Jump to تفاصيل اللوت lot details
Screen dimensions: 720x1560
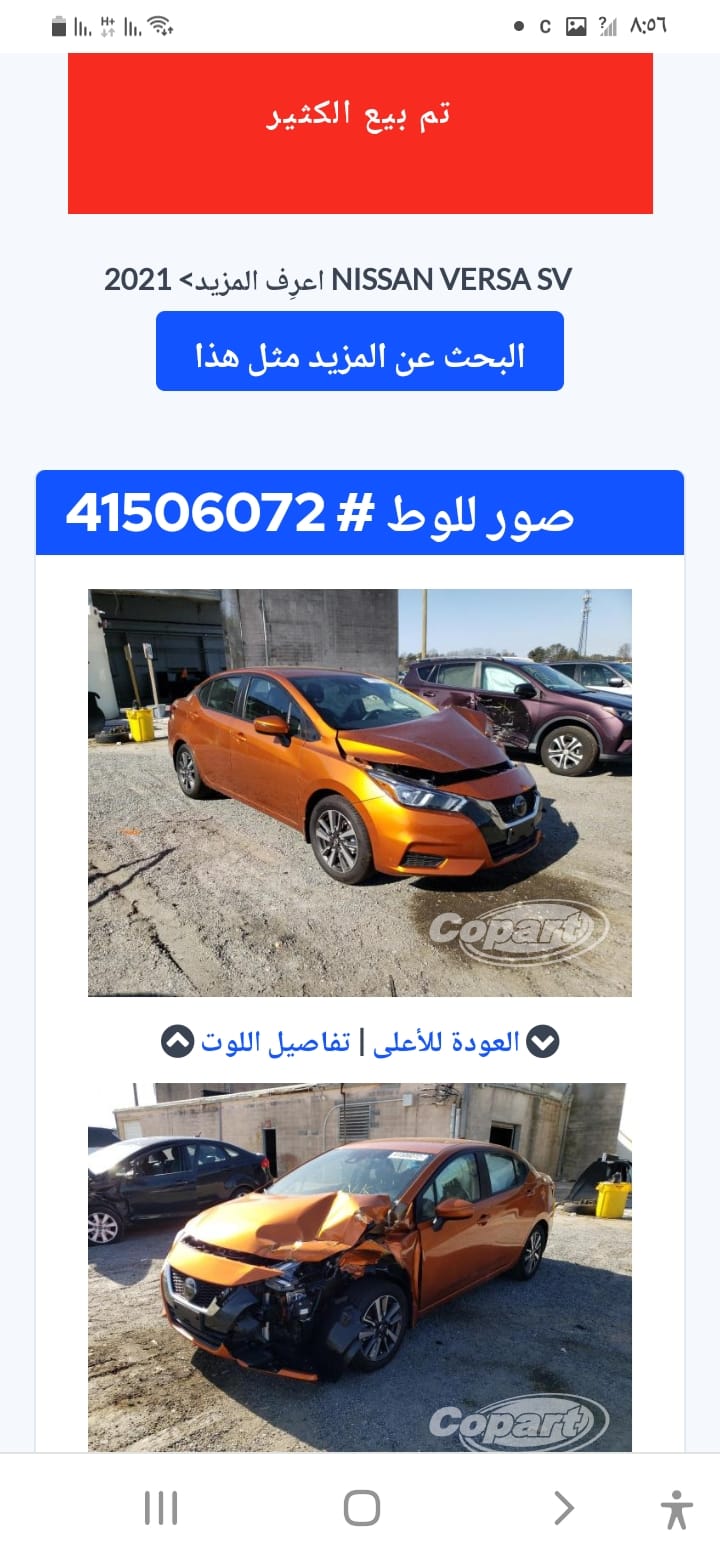click(275, 1042)
